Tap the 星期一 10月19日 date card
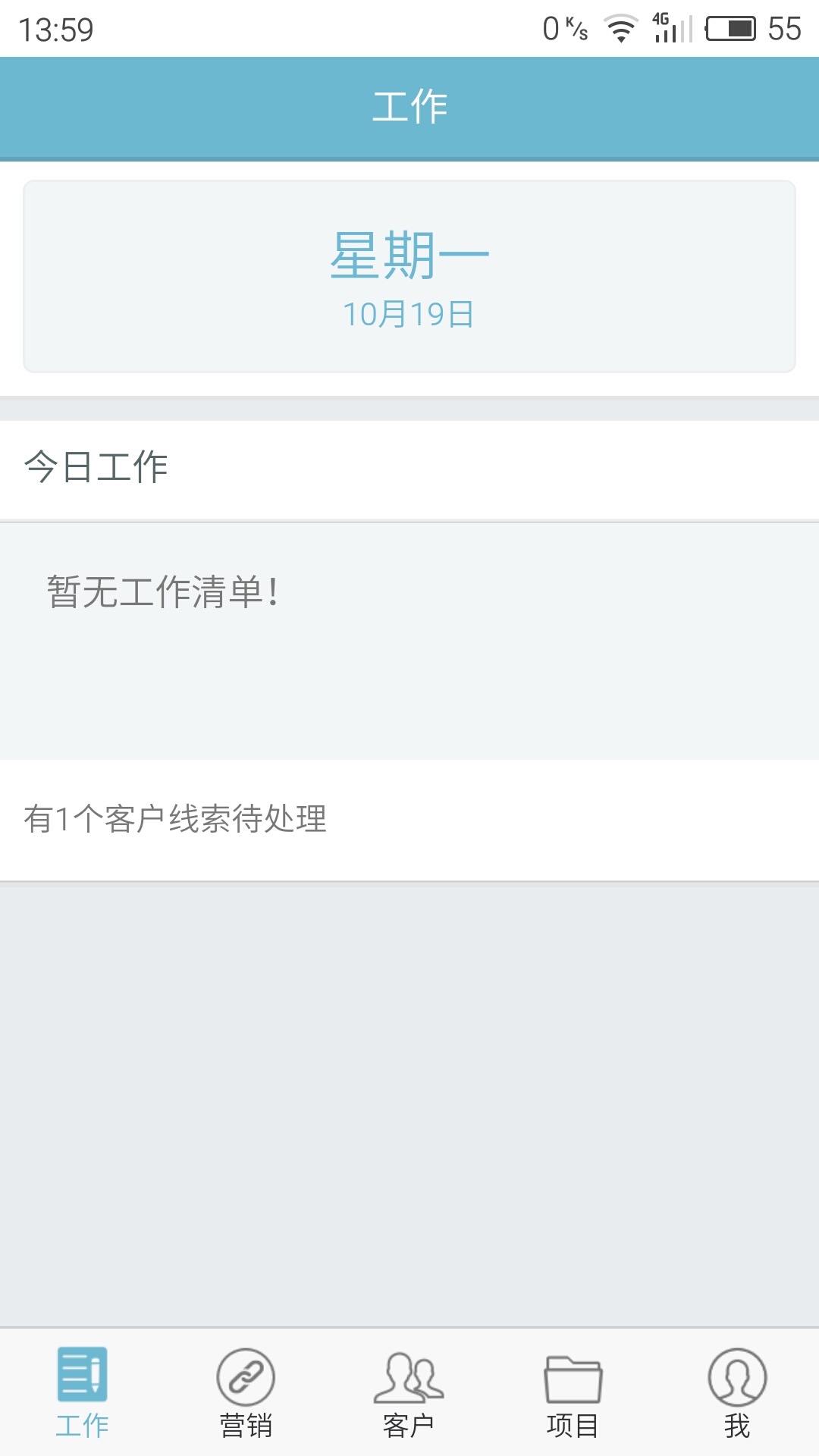The image size is (819, 1456). (x=409, y=277)
